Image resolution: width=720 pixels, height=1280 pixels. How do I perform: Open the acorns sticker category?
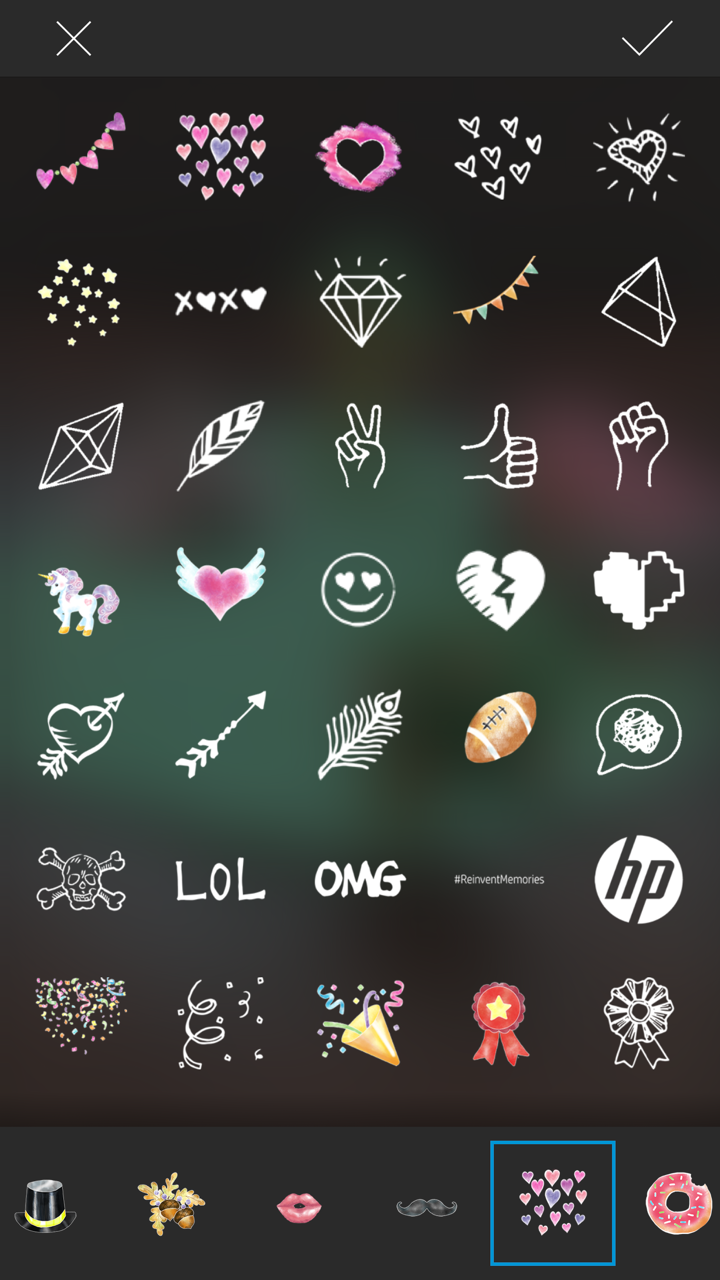click(171, 1205)
